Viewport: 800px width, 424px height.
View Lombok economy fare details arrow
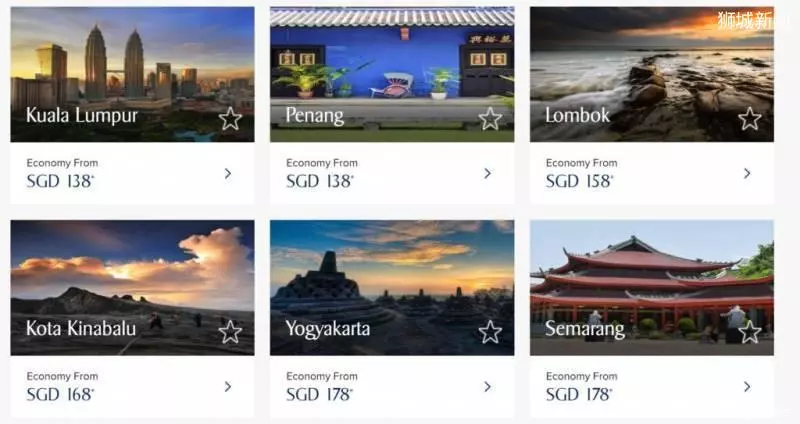pos(747,173)
